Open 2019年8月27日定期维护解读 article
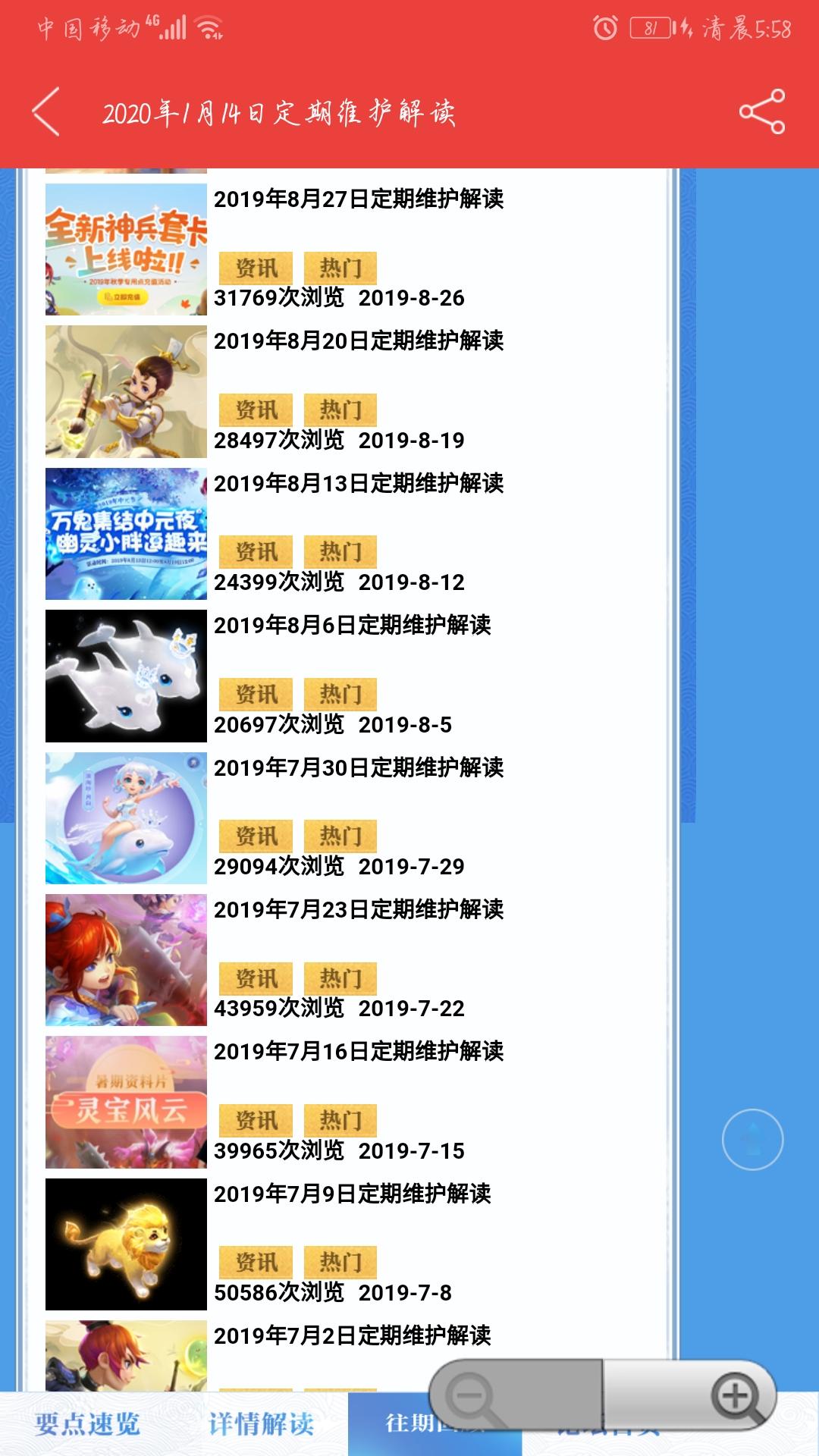Image resolution: width=819 pixels, height=1456 pixels. [x=358, y=199]
